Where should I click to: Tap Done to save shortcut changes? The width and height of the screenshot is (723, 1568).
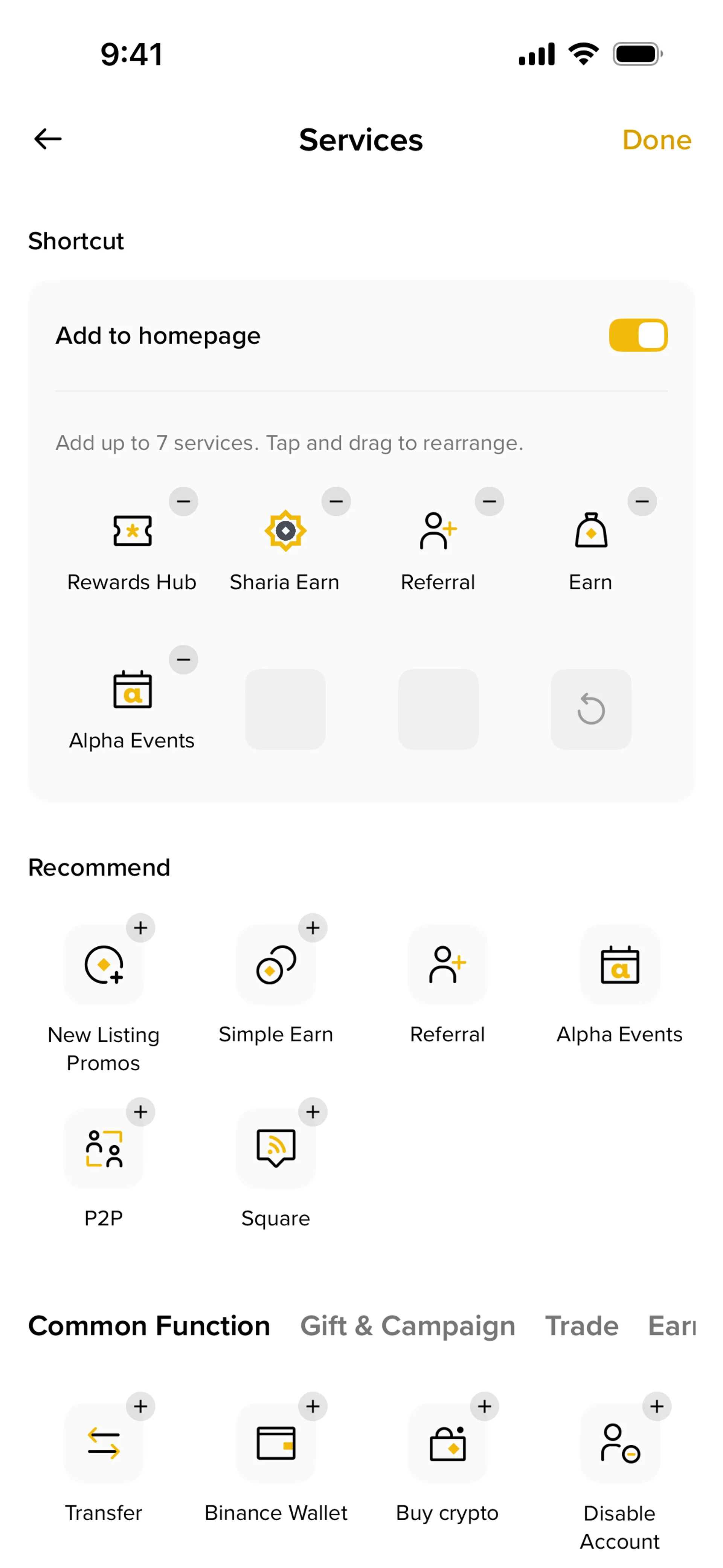point(657,140)
